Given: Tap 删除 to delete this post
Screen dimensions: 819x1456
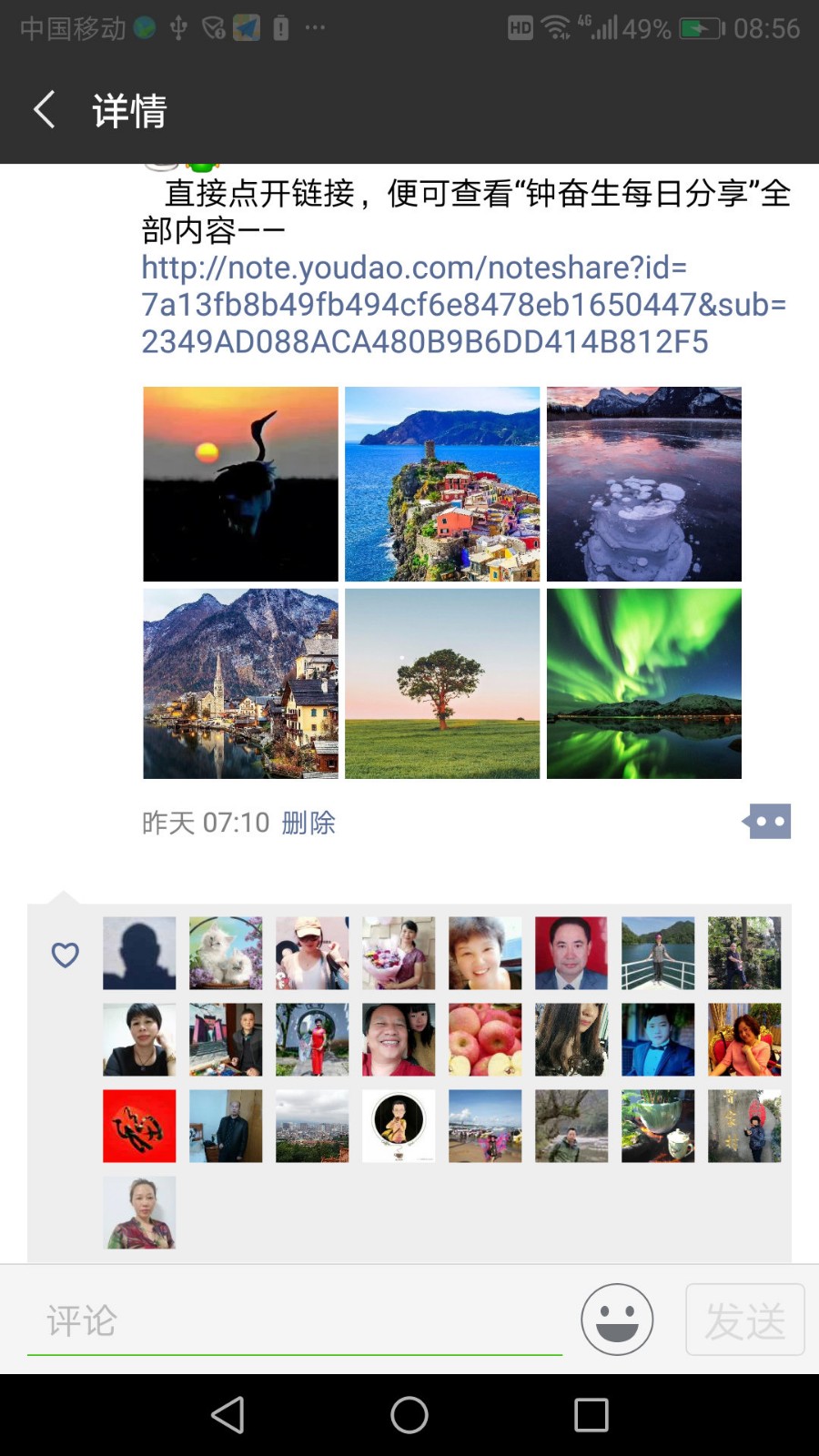Looking at the screenshot, I should click(x=308, y=823).
